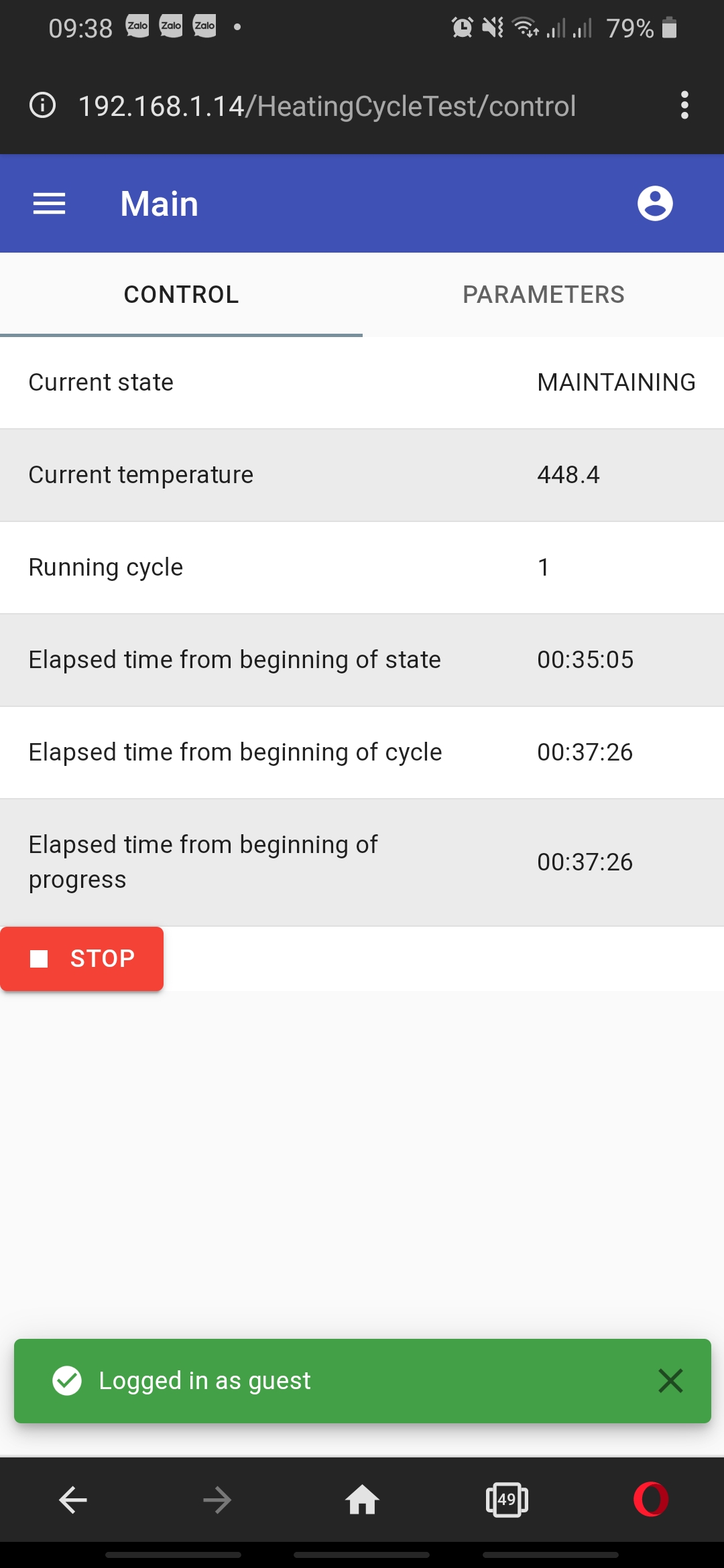Screen dimensions: 724x1568
Task: Open the browser overflow menu
Action: (684, 106)
